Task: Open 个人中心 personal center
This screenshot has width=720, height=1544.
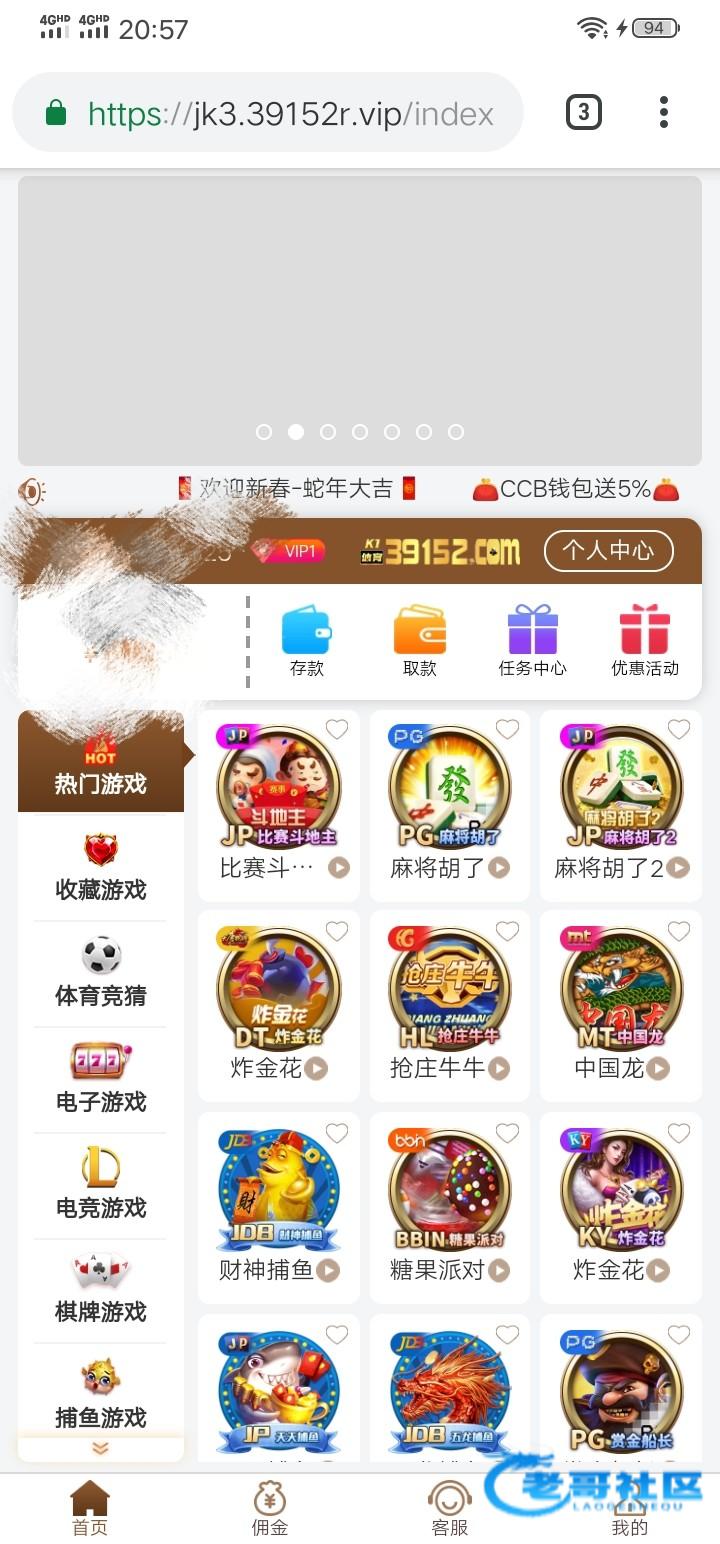Action: click(608, 550)
